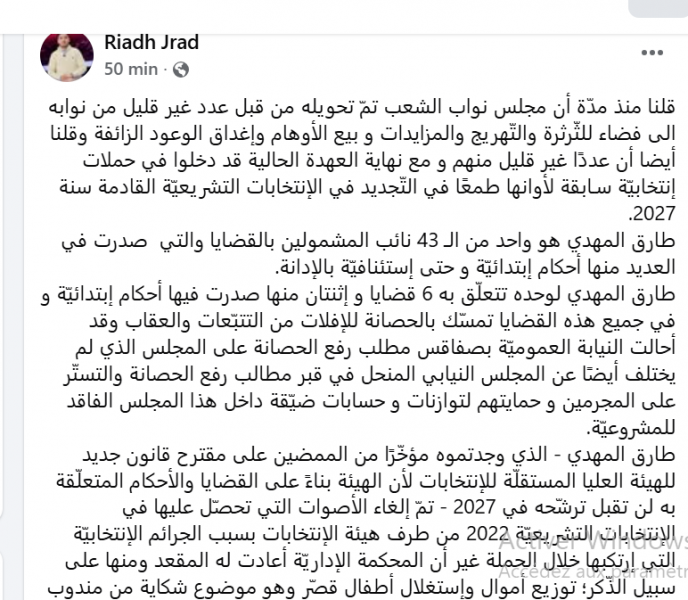Open Riadh Jrad's profile picture
The height and width of the screenshot is (600, 688).
pos(66,55)
